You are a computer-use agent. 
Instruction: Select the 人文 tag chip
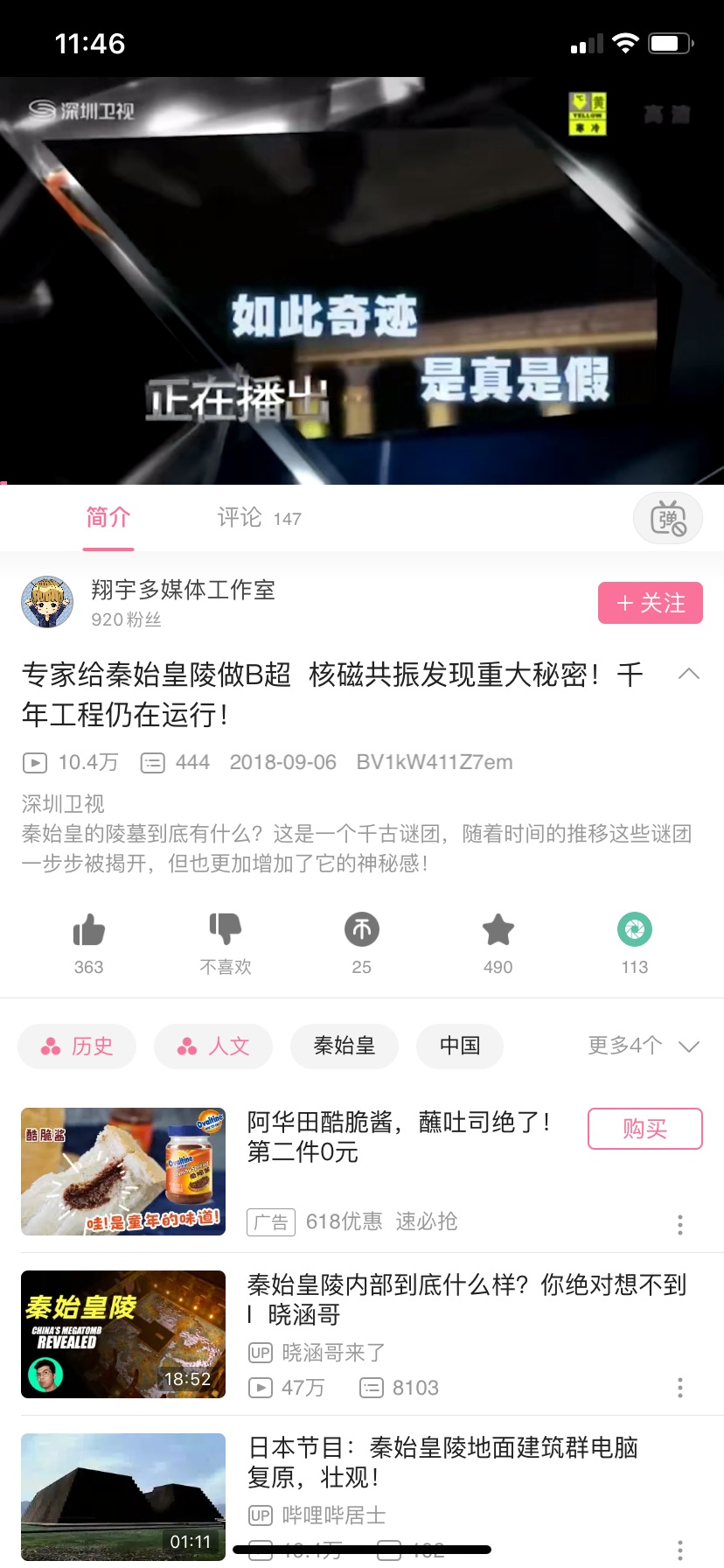[x=213, y=1046]
